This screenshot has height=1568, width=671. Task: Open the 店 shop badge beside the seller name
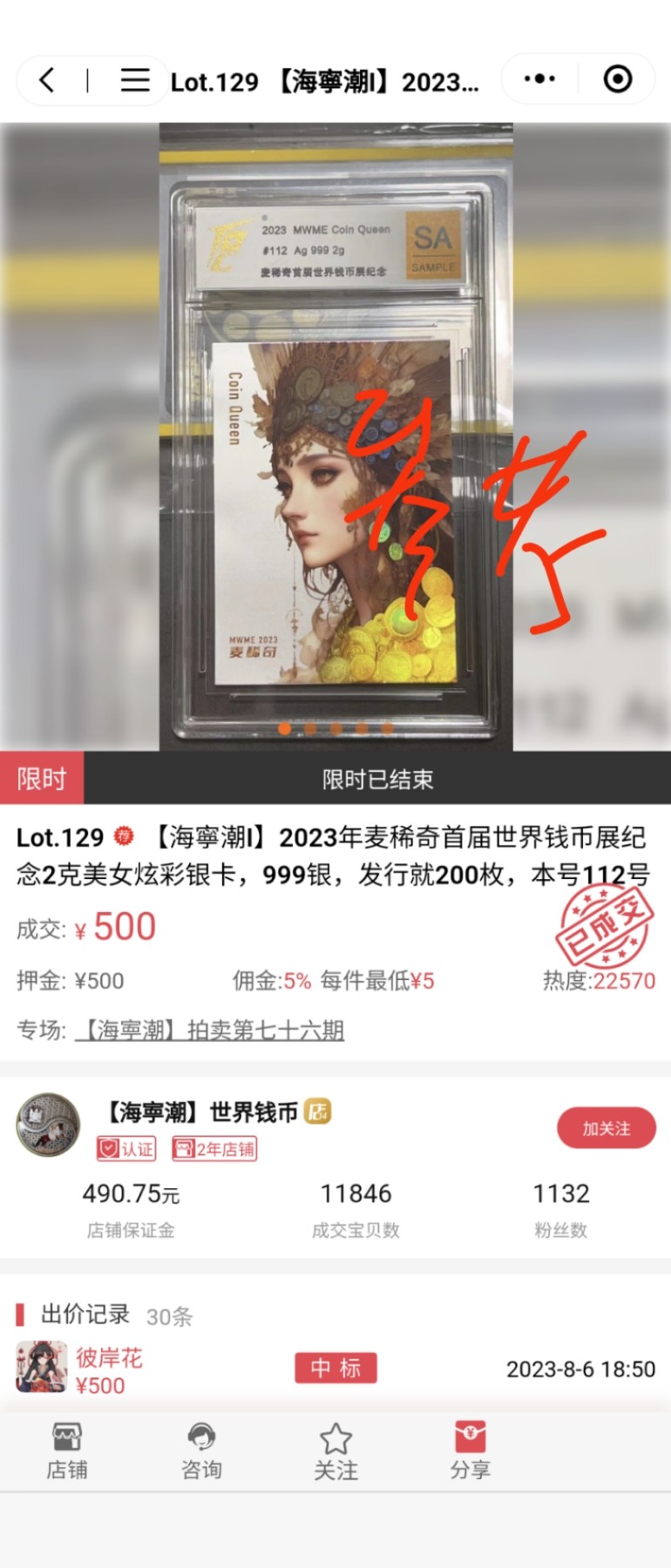[320, 1110]
